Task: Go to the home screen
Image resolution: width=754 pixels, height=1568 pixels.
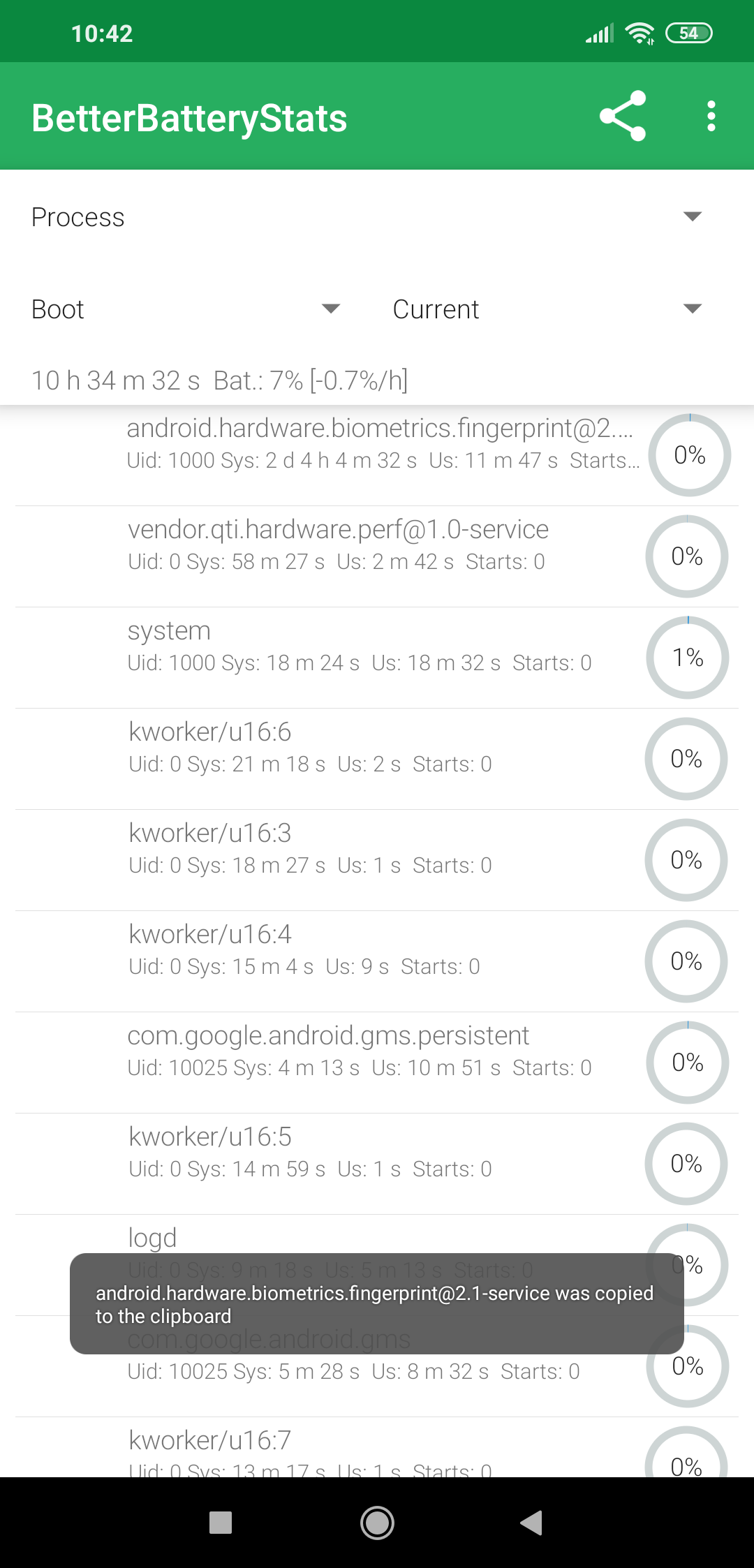Action: (377, 1523)
